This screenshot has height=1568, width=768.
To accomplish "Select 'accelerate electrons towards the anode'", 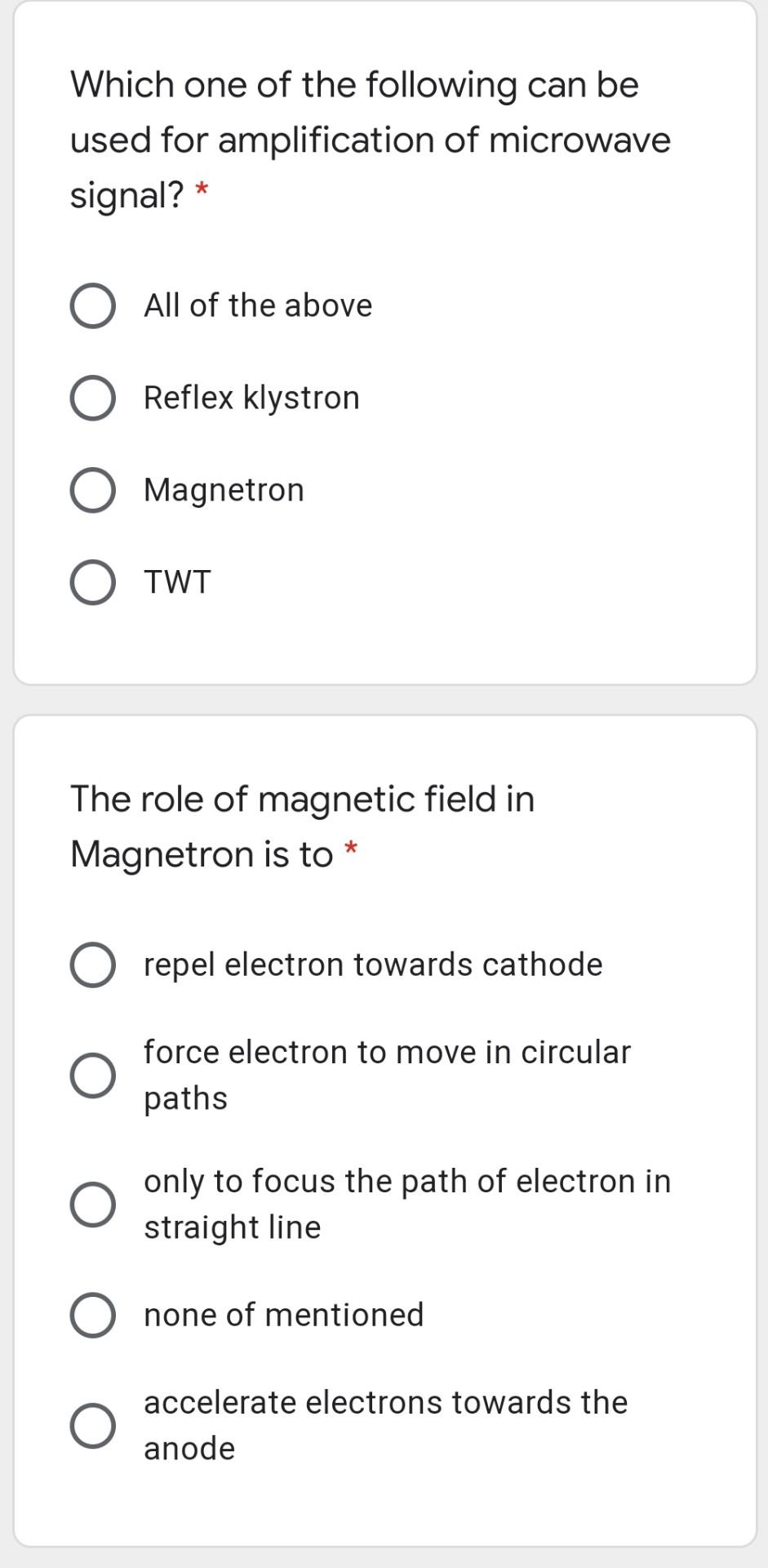I will click(92, 1426).
